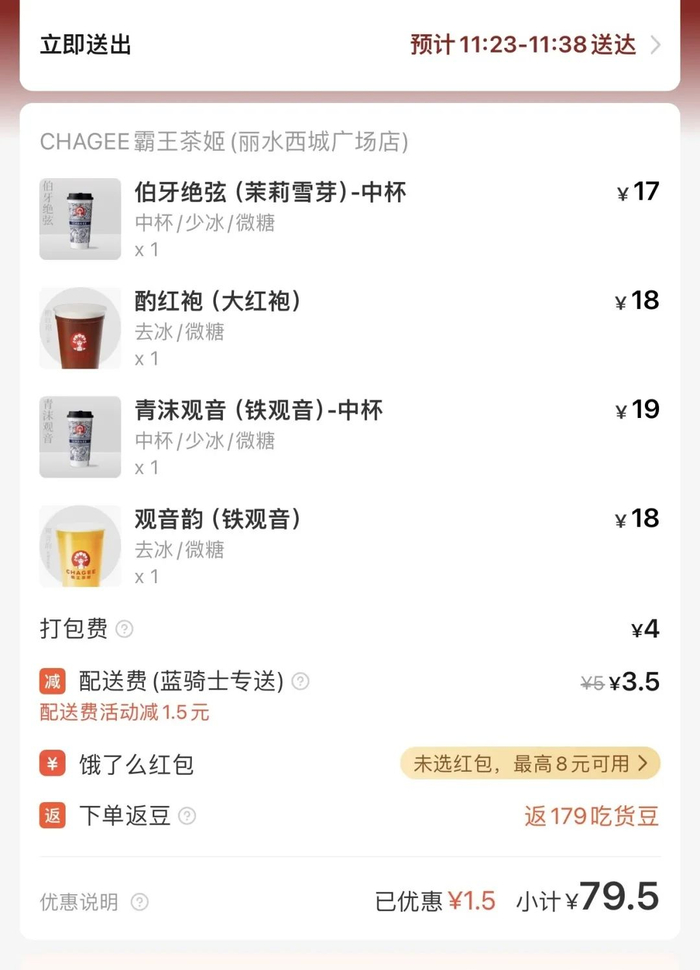The width and height of the screenshot is (700, 970).
Task: Open the 饿了么红包 coupon selector
Action: click(x=530, y=764)
